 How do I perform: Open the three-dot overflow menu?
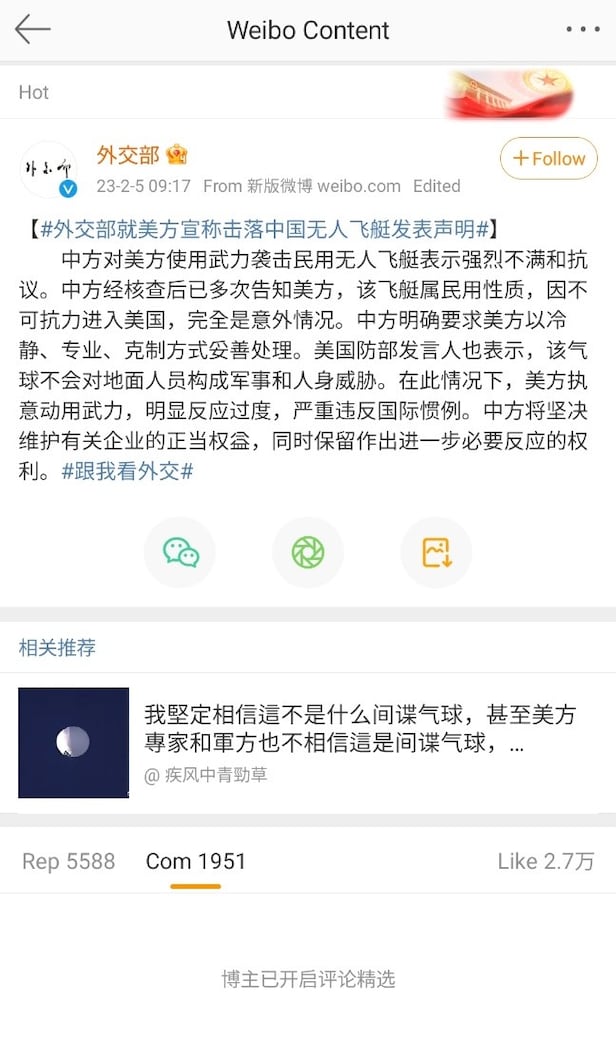coord(583,29)
